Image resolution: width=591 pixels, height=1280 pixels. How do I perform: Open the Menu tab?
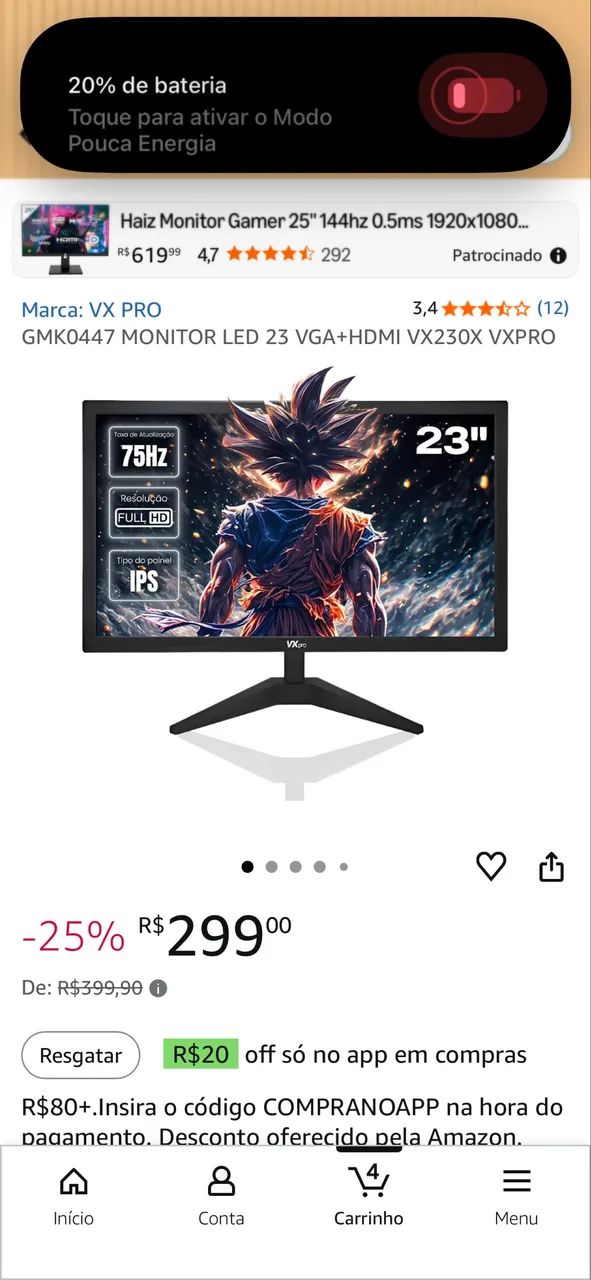click(516, 1196)
